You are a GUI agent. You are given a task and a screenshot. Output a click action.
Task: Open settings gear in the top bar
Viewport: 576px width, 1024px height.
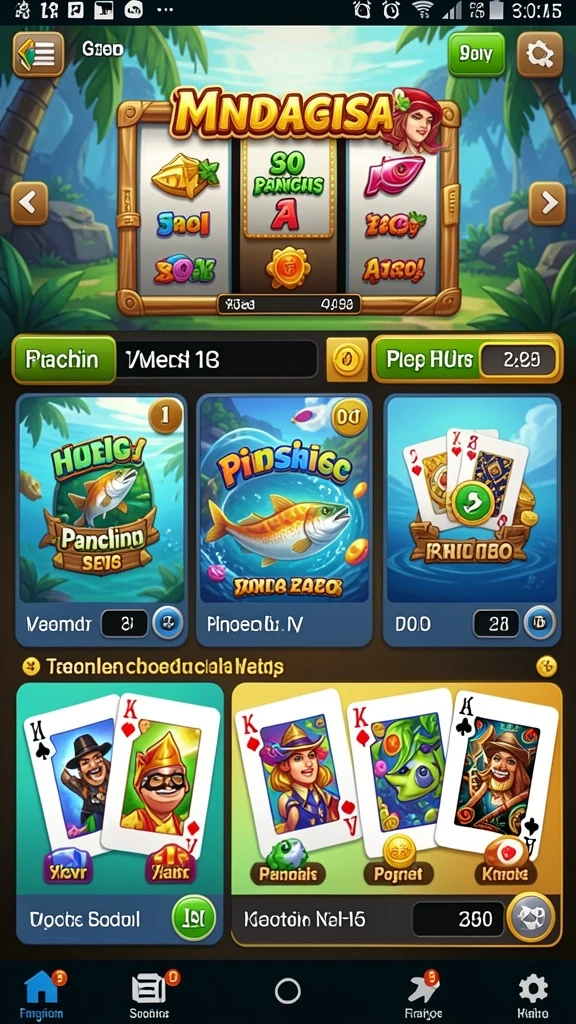(539, 55)
